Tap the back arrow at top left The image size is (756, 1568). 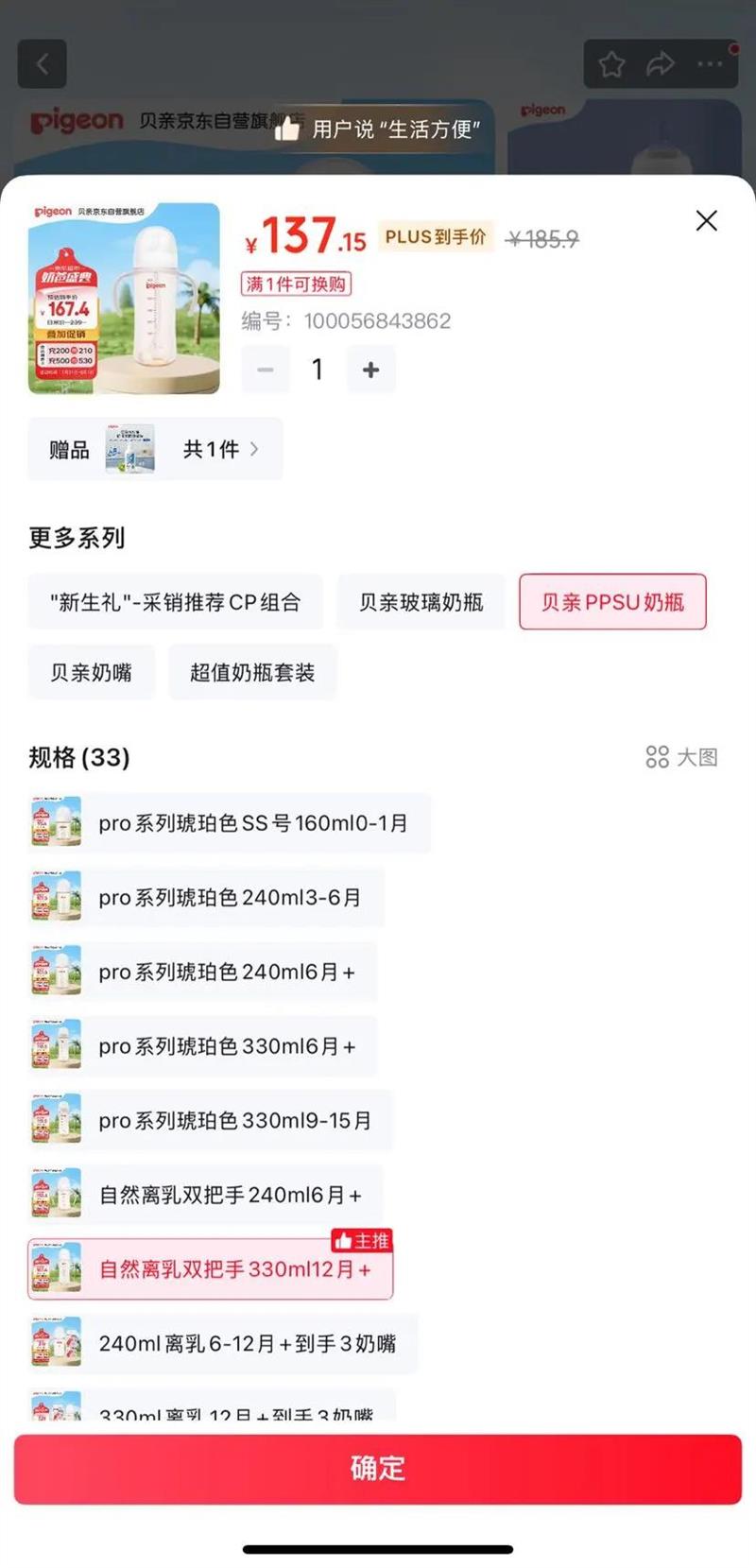43,63
